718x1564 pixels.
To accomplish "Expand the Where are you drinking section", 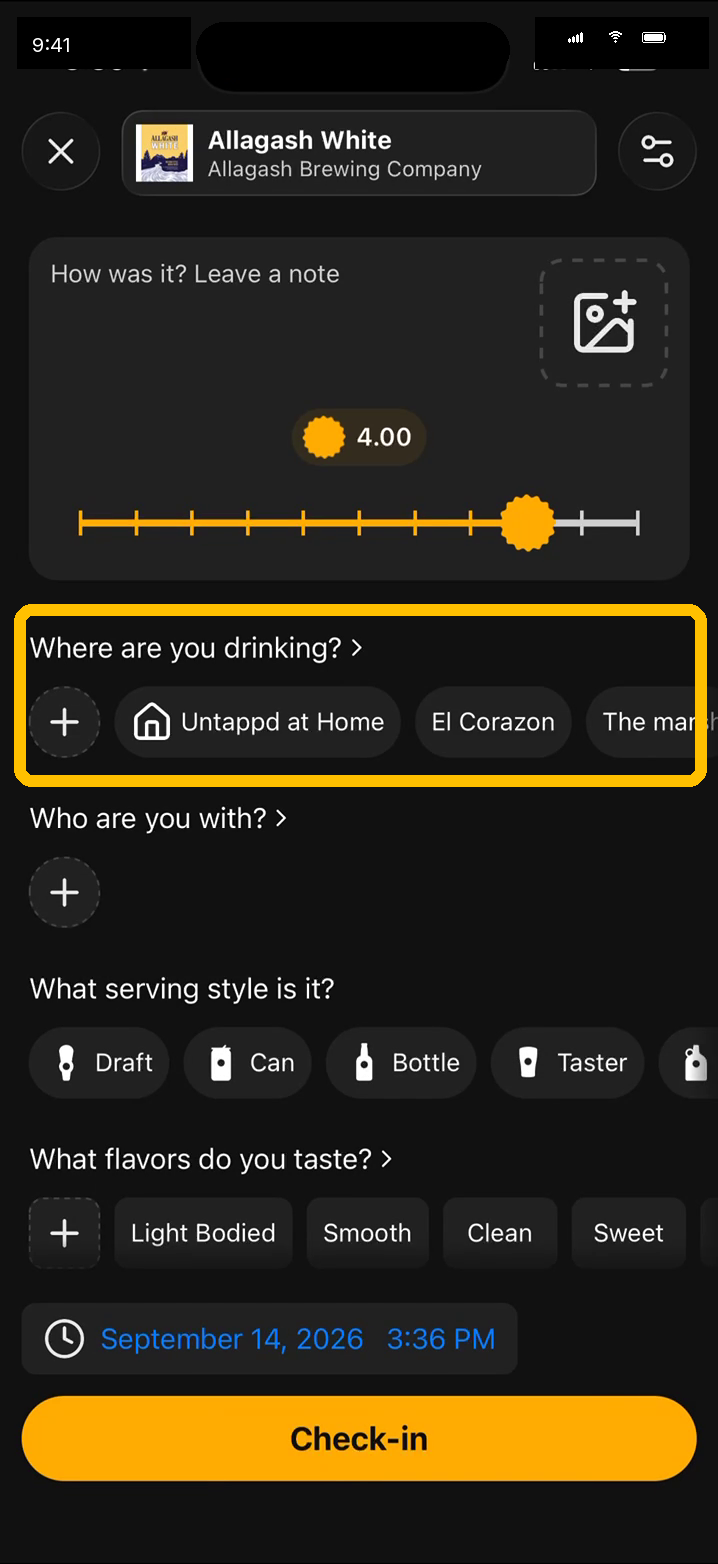I will [196, 648].
